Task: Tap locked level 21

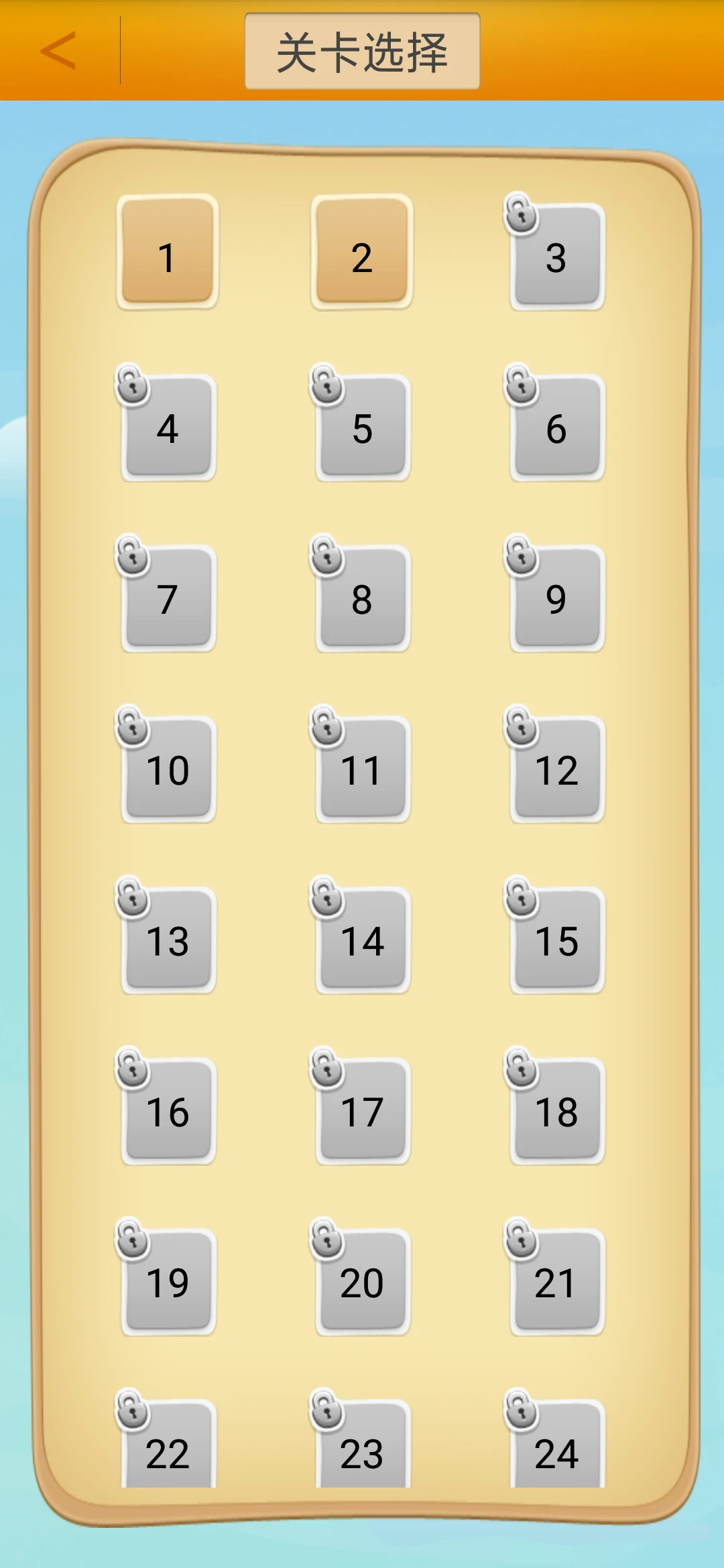Action: pyautogui.click(x=556, y=1282)
